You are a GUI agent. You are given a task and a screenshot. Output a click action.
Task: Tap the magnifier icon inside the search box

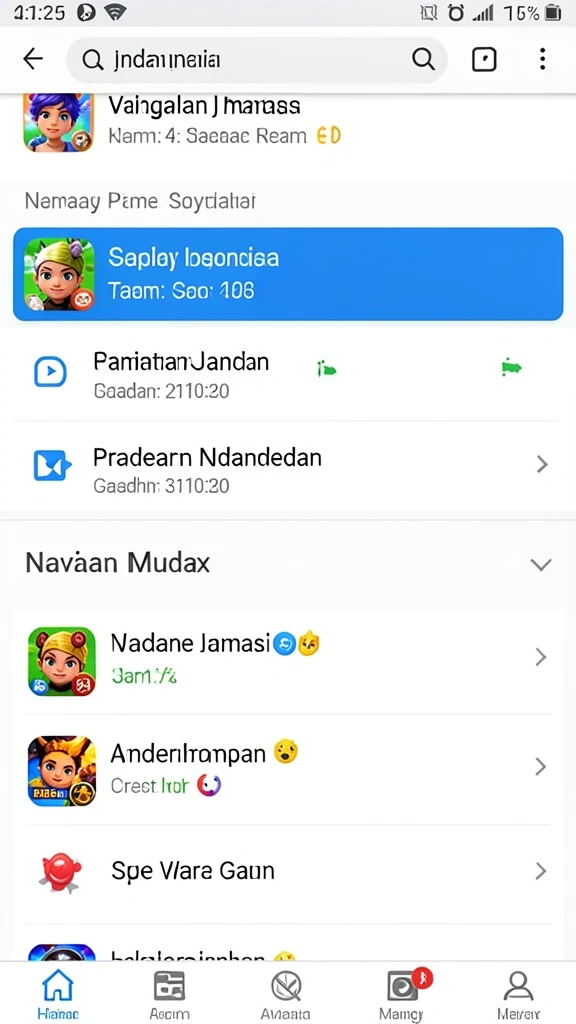click(423, 60)
